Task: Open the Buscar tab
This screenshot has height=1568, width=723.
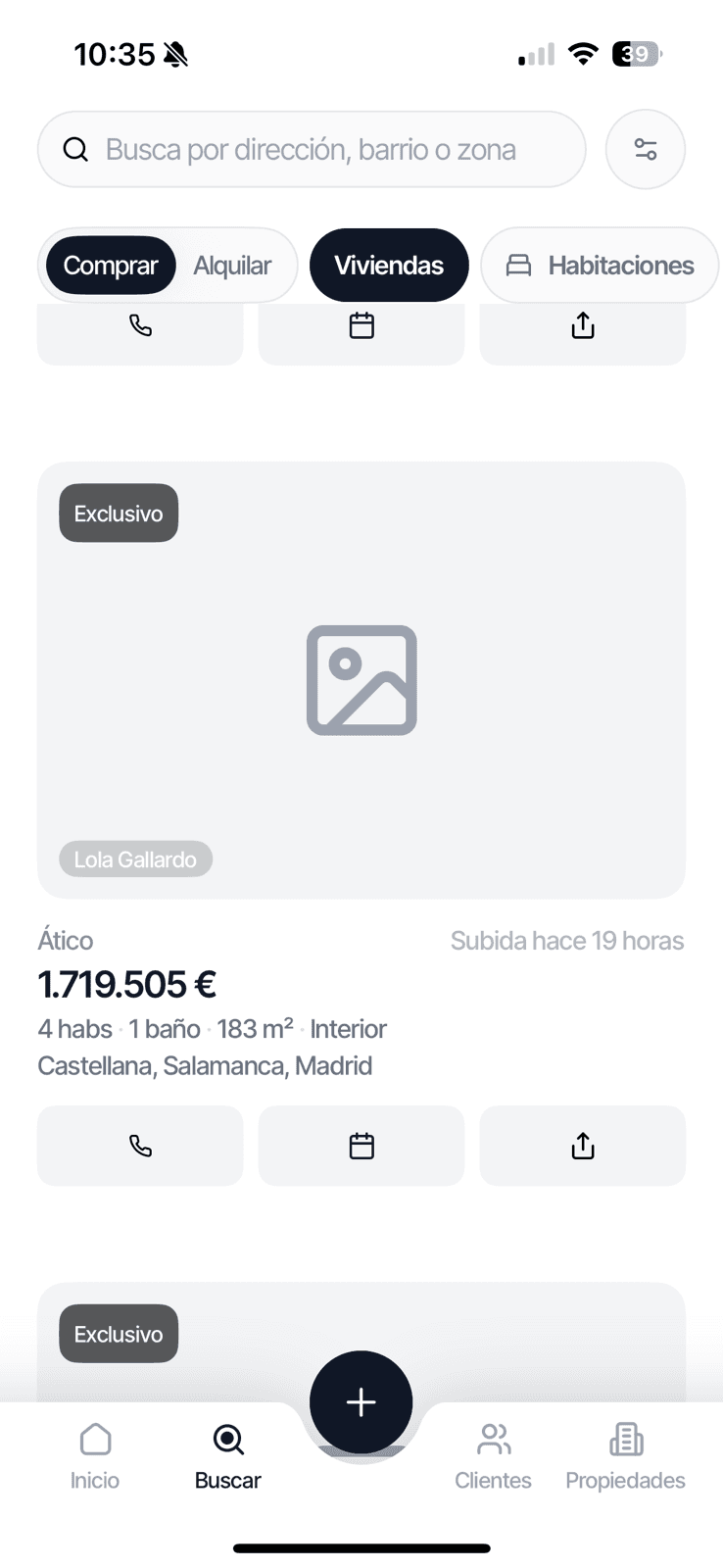Action: pyautogui.click(x=227, y=1456)
